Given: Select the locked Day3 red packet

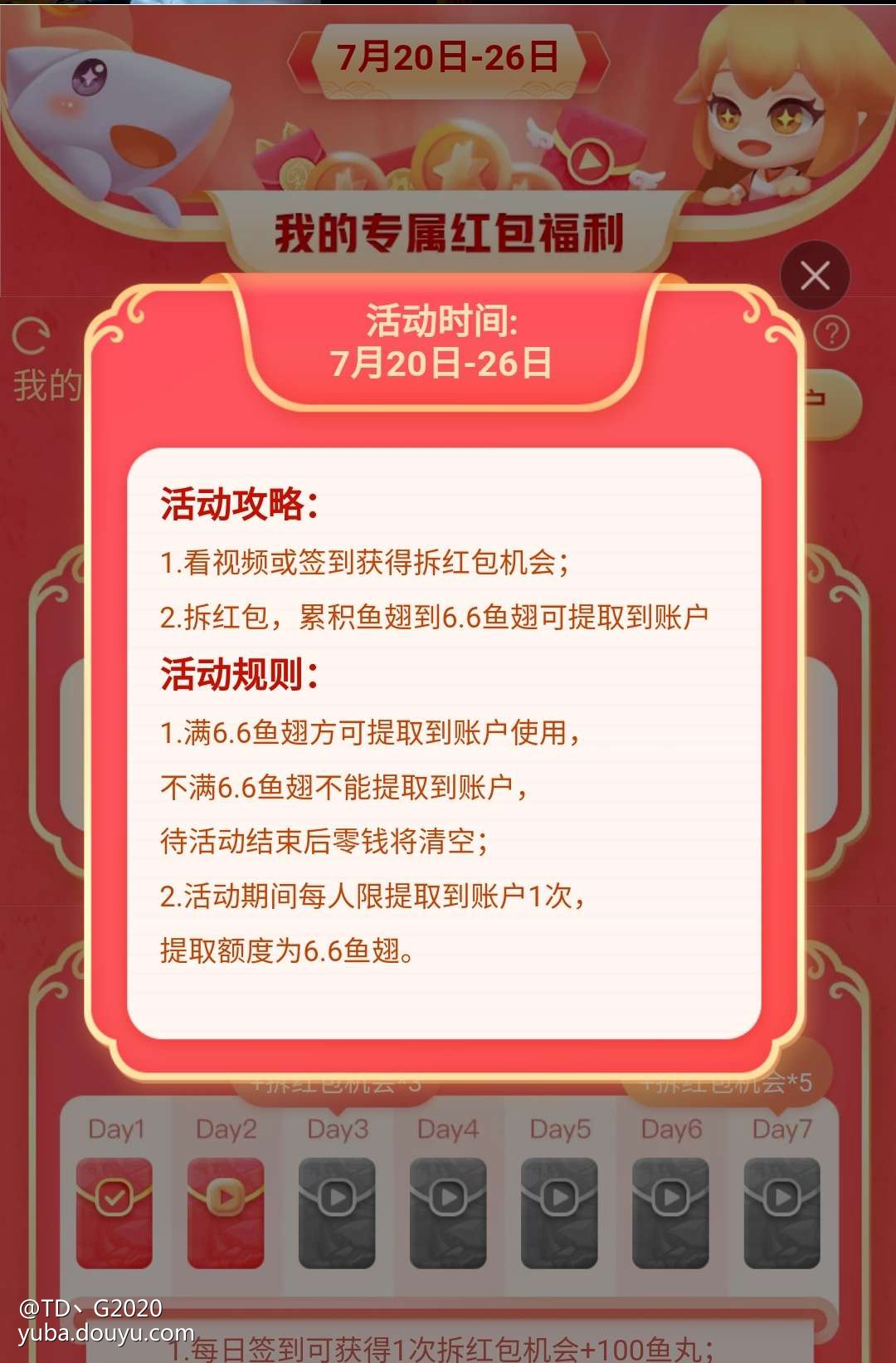Looking at the screenshot, I should tap(337, 1213).
